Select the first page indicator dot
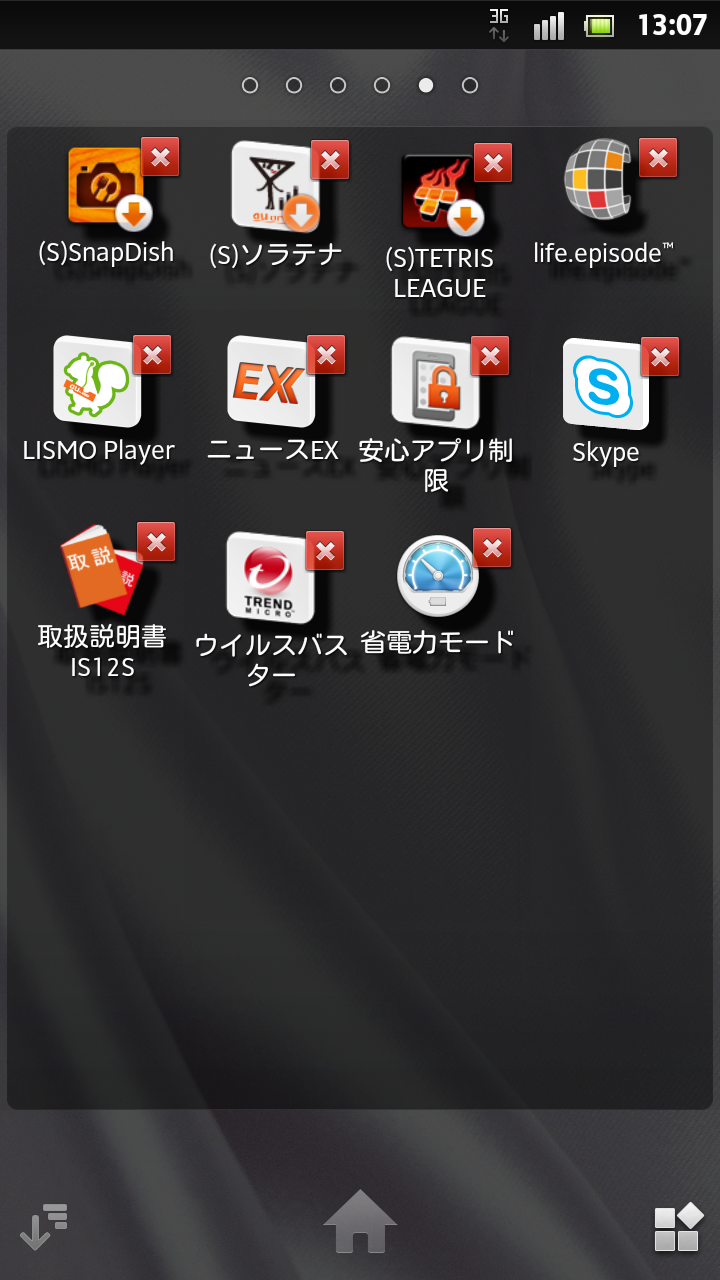Viewport: 720px width, 1280px height. pos(250,86)
